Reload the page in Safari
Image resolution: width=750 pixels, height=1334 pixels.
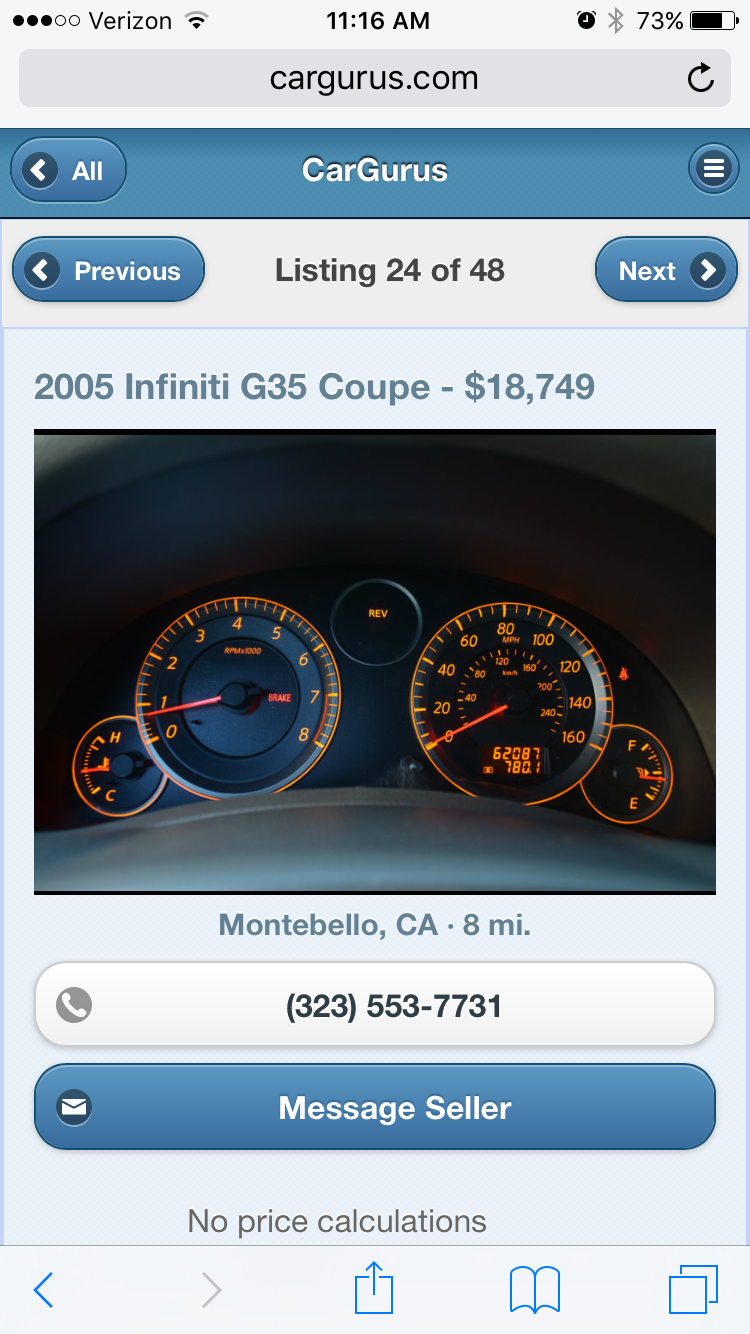pos(701,78)
